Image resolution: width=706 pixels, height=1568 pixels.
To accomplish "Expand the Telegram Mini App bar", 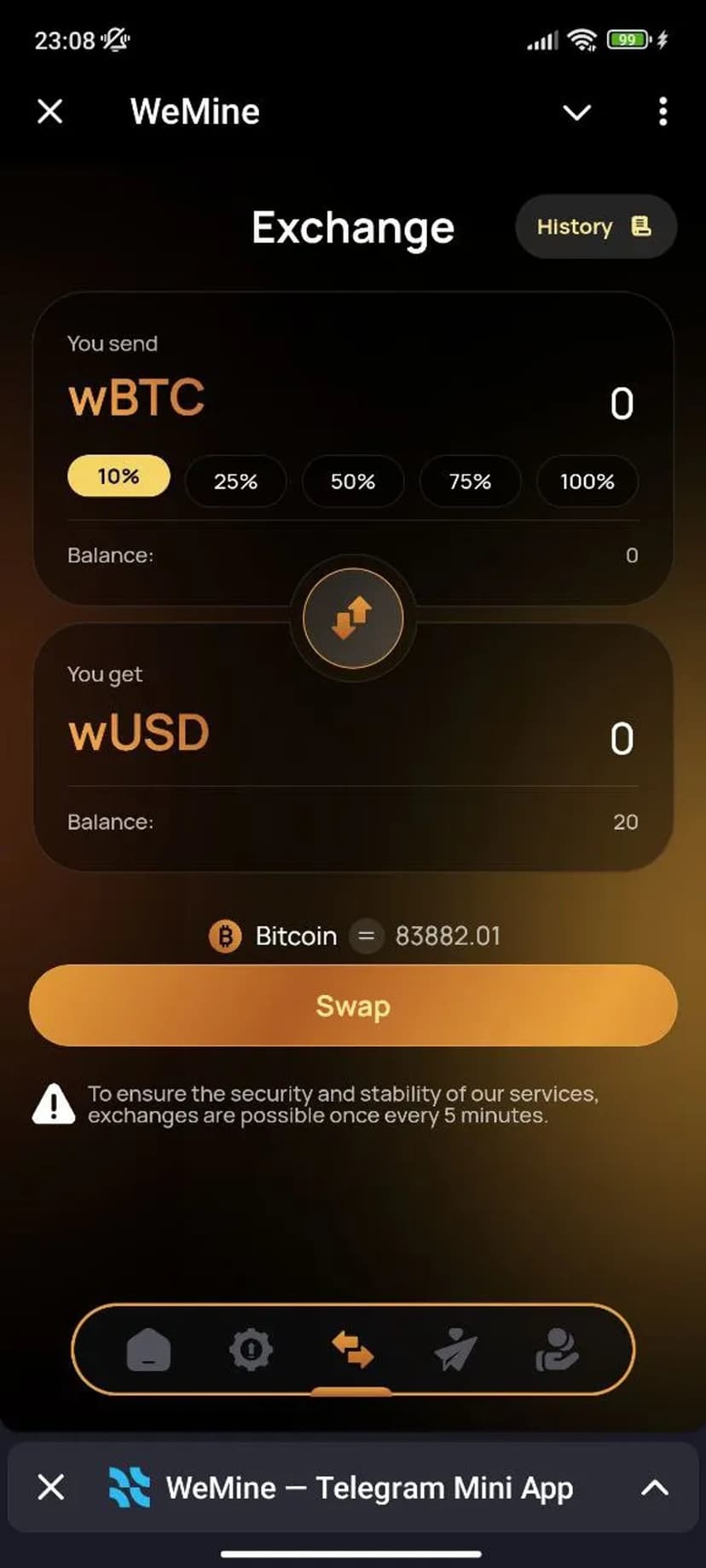I will tap(654, 1488).
